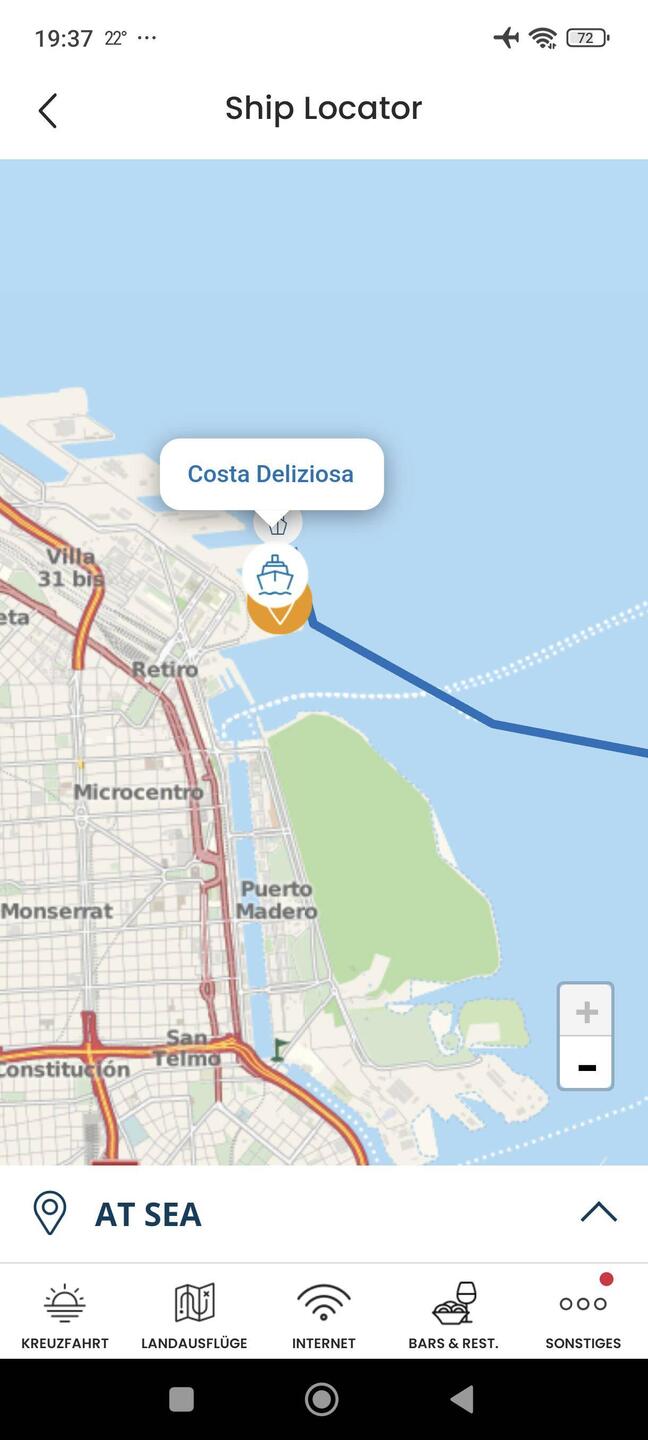Open the Sonstiges tab

coord(583,1317)
